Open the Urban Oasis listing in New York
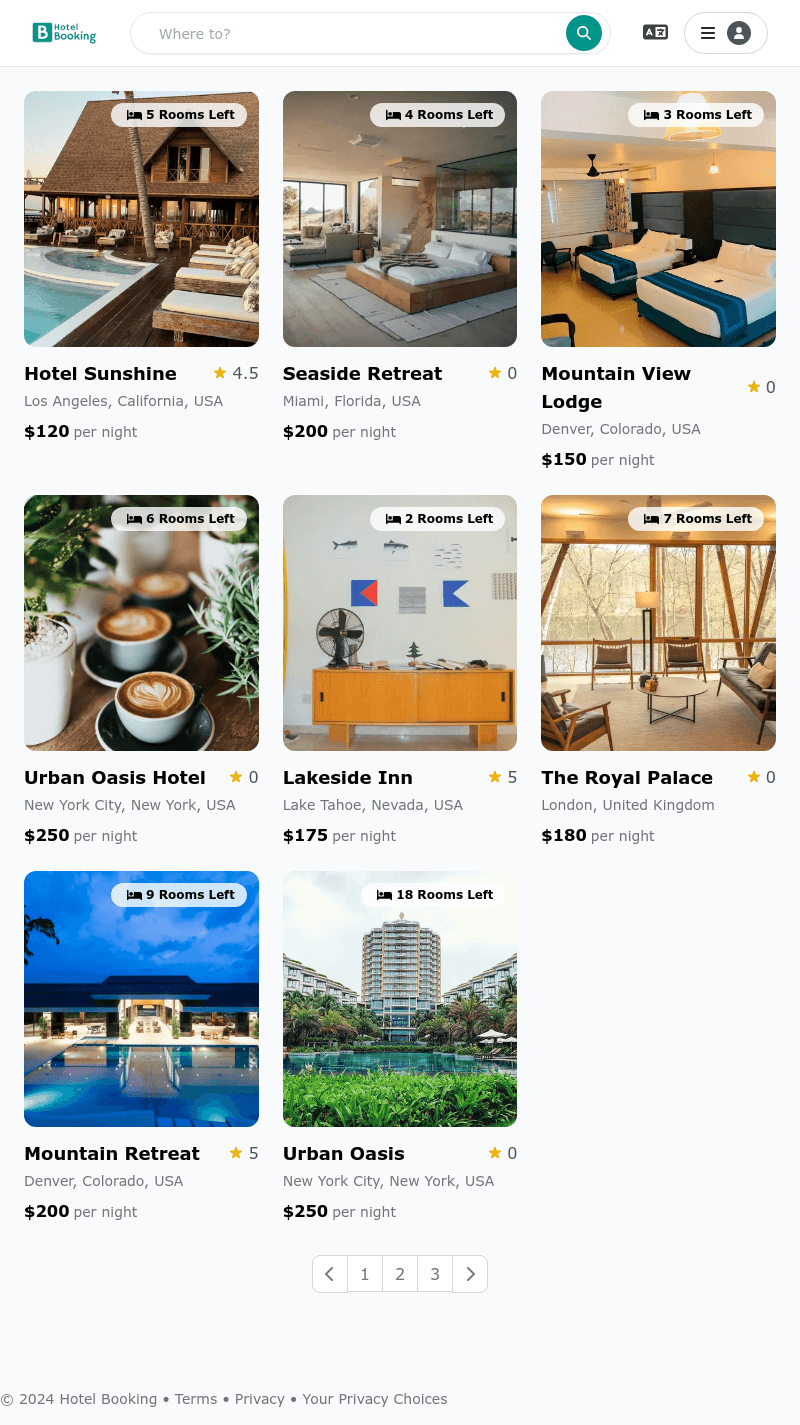 (400, 999)
